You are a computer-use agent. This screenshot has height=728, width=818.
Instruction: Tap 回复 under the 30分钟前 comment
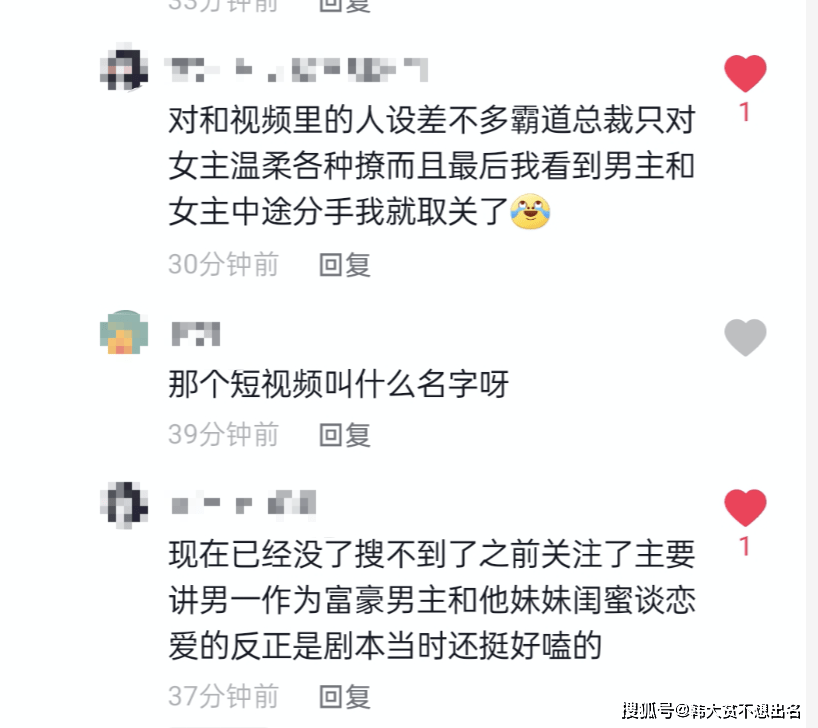pos(344,264)
